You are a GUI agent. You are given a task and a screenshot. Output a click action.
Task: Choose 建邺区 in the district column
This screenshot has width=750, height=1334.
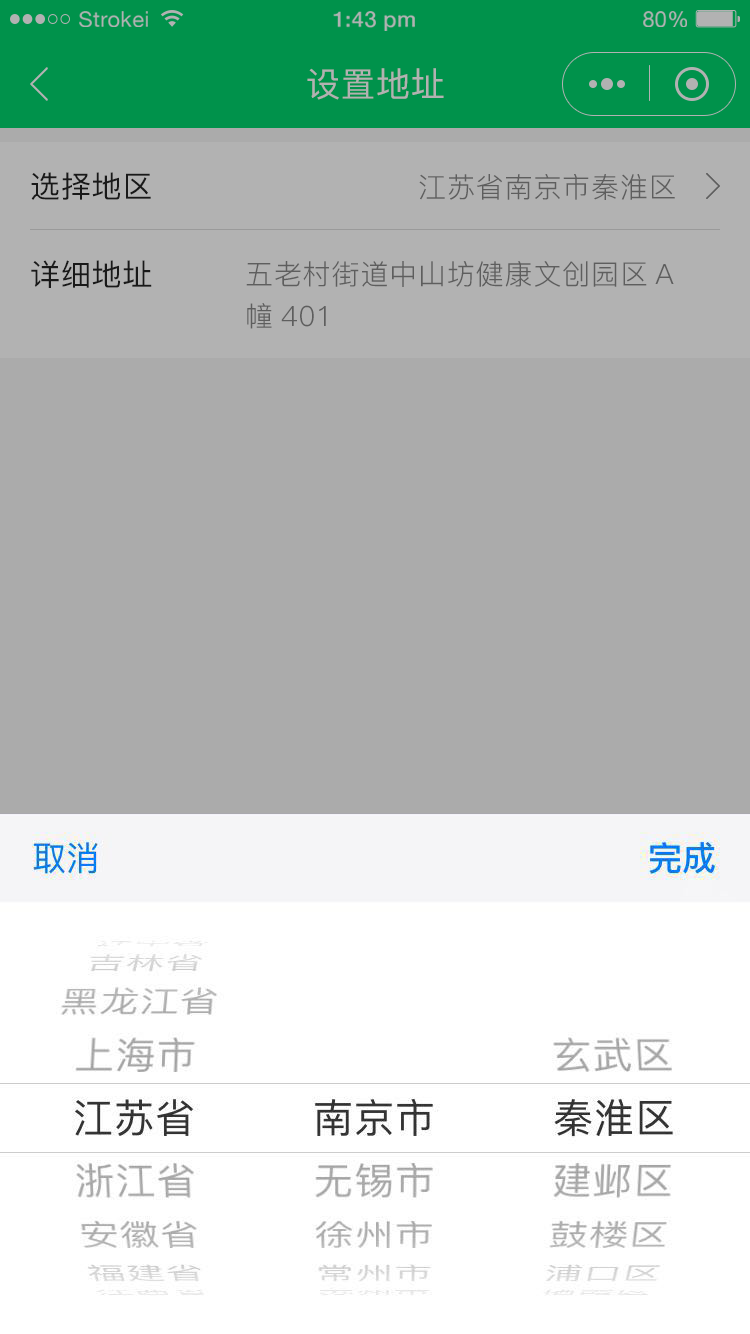pos(612,1181)
